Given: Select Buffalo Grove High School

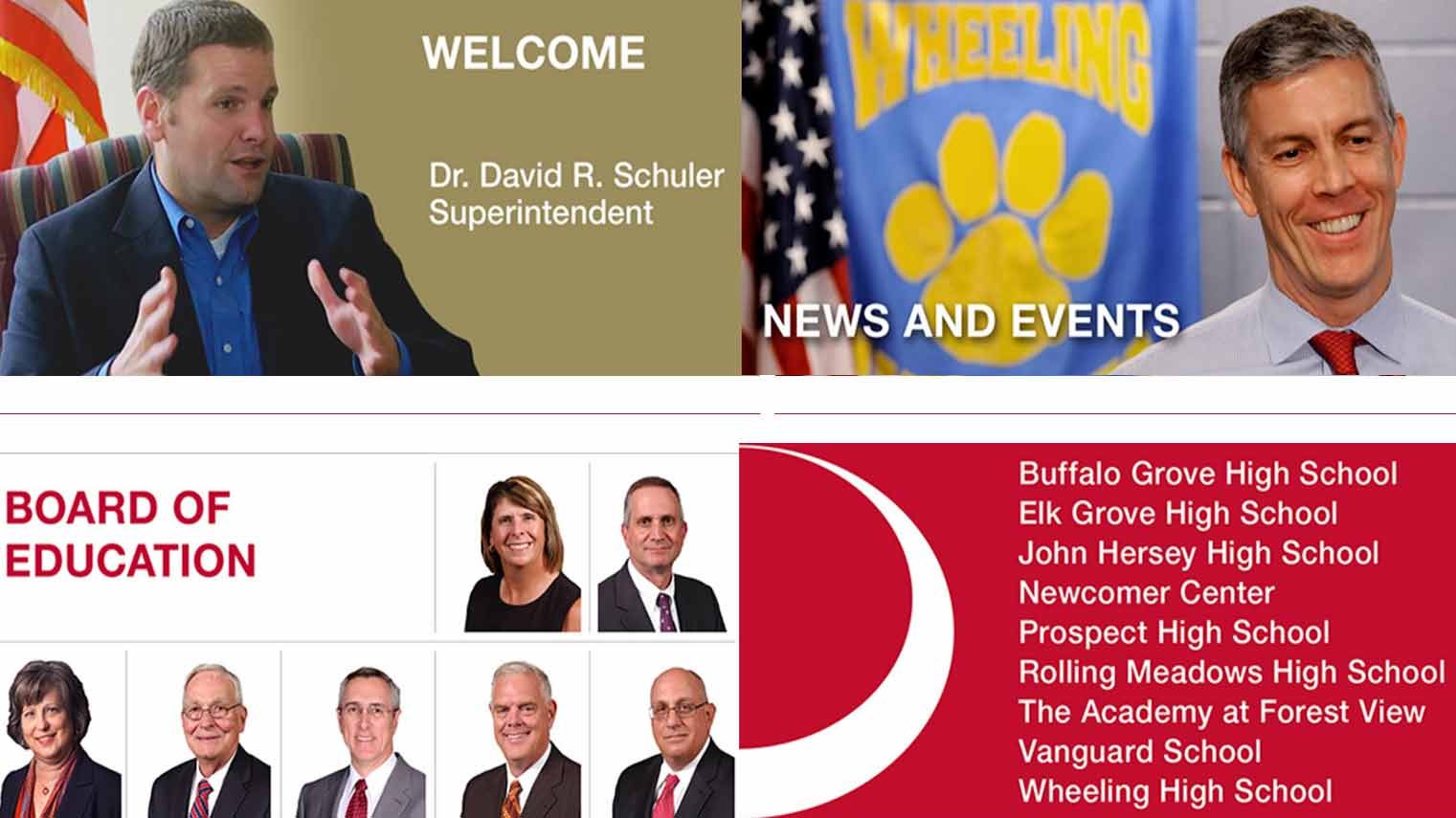Looking at the screenshot, I should [1207, 474].
